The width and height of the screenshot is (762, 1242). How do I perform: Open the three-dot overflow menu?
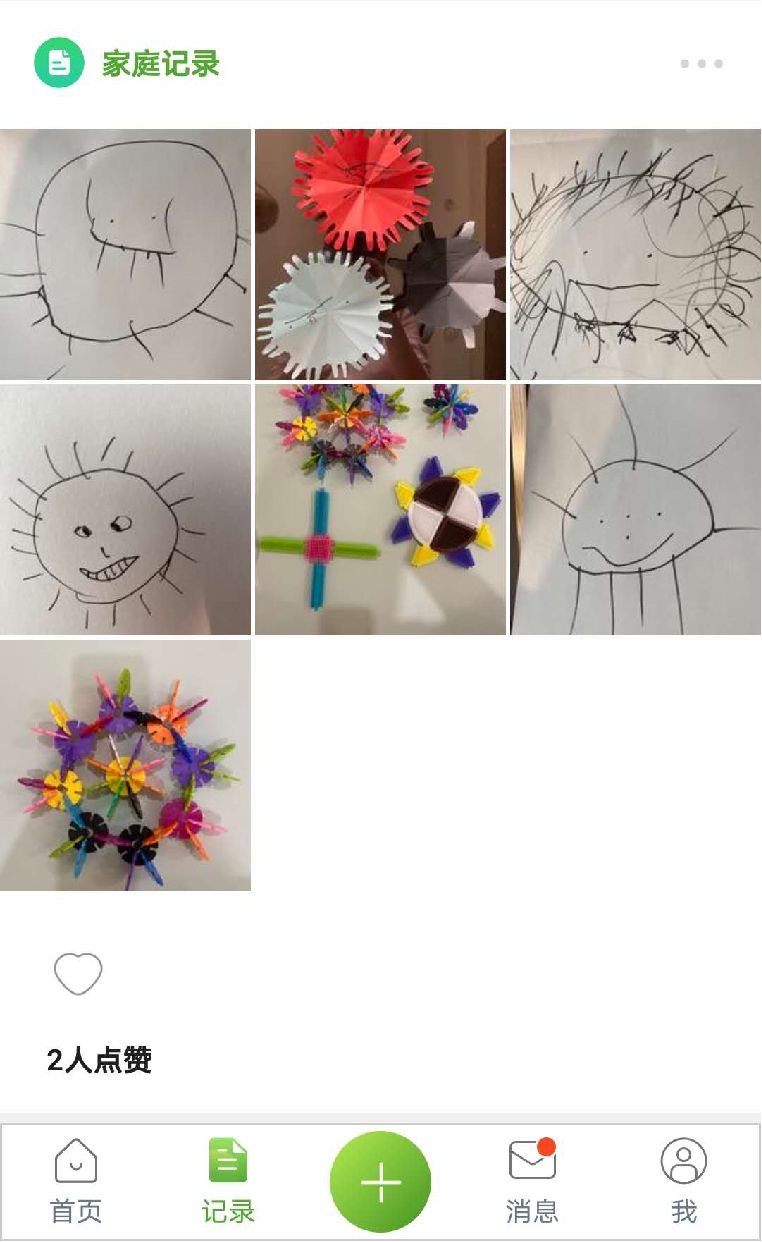coord(701,64)
